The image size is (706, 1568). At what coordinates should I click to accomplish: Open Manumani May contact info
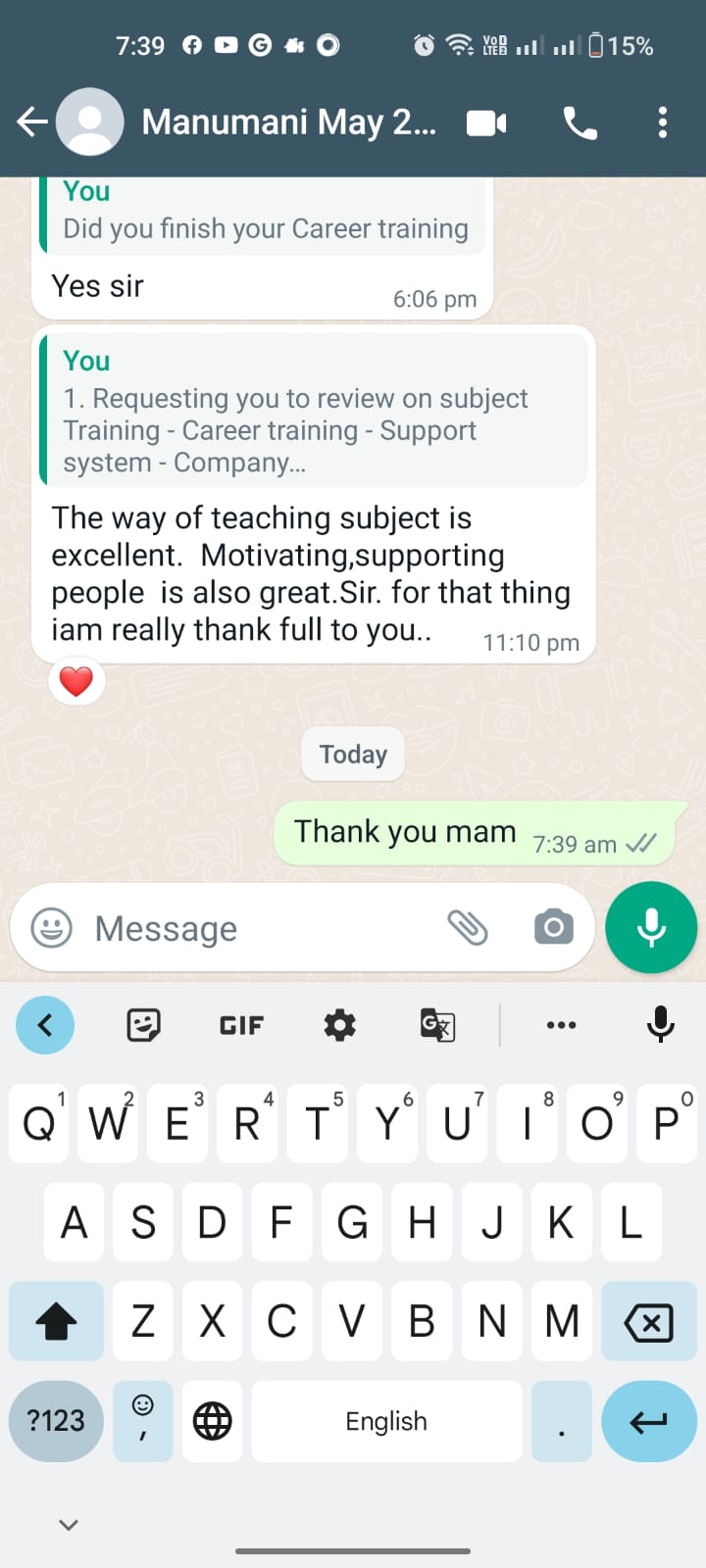point(288,122)
